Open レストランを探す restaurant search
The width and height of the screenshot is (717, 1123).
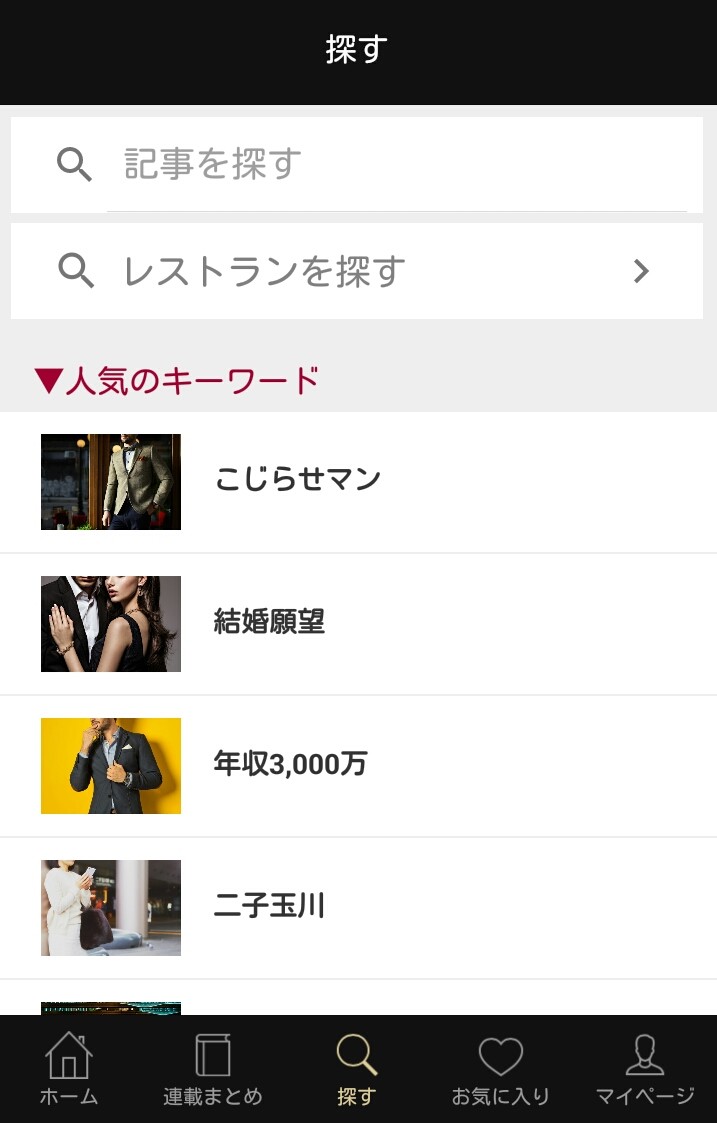[356, 271]
